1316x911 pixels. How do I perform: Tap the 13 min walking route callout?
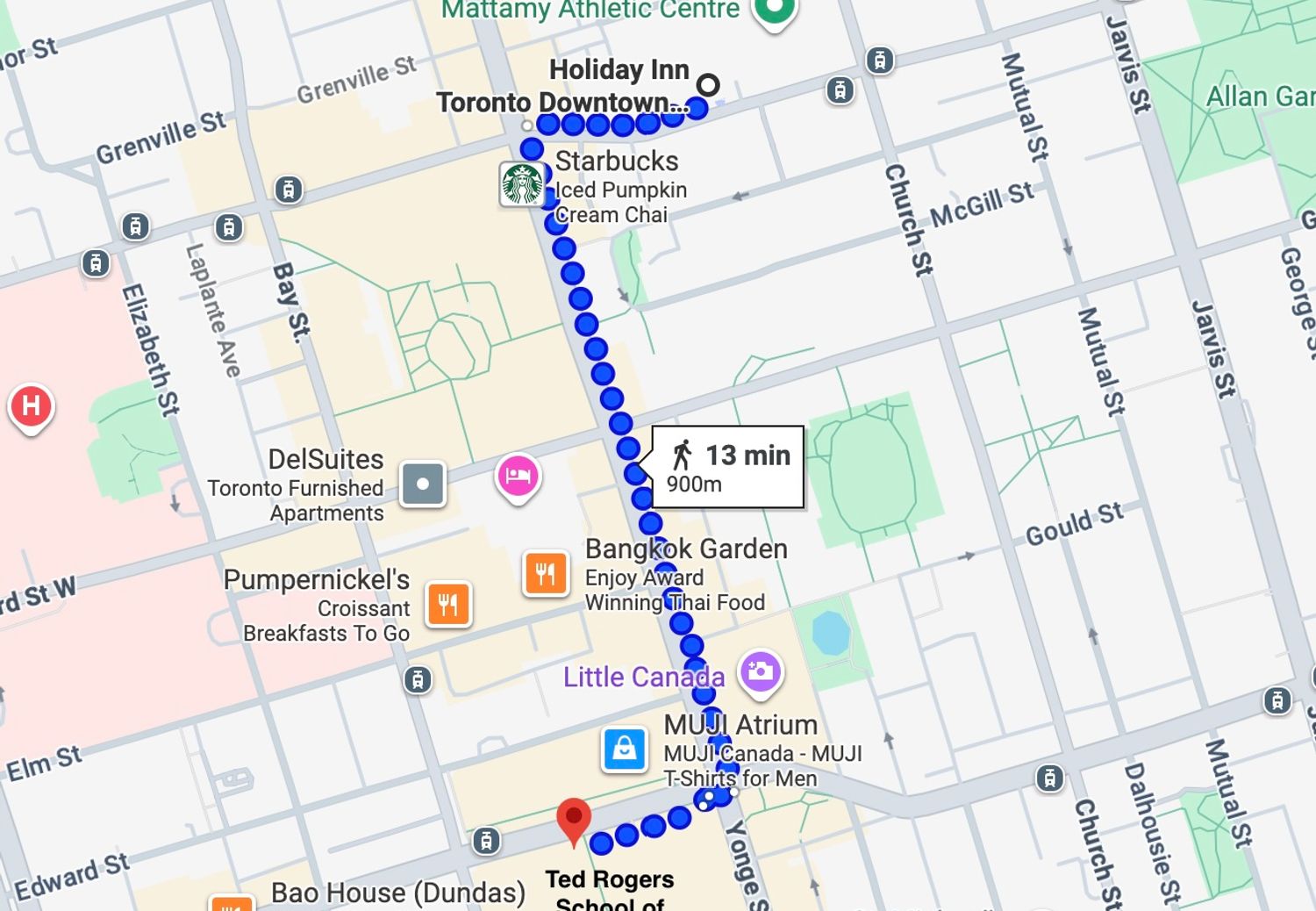(x=728, y=467)
